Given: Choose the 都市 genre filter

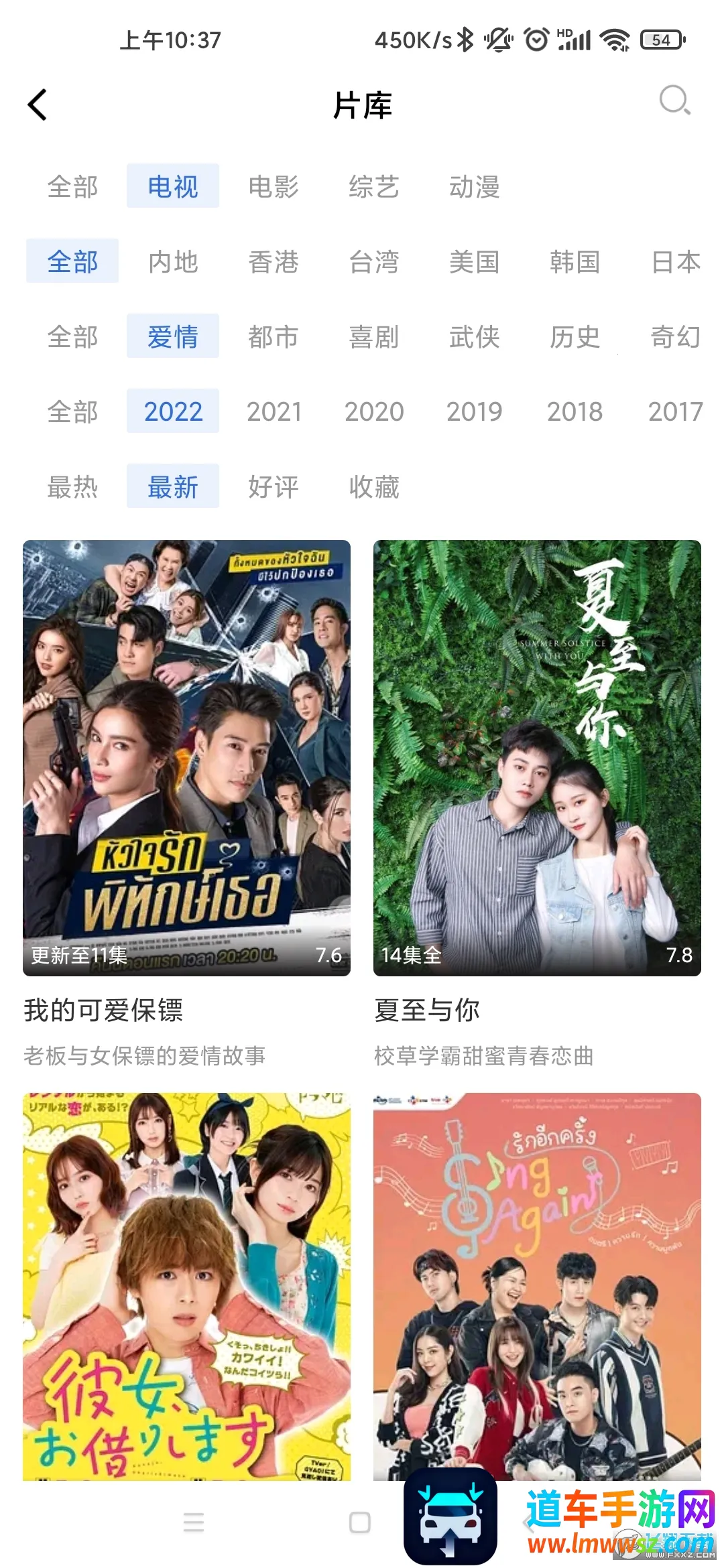Looking at the screenshot, I should (274, 336).
